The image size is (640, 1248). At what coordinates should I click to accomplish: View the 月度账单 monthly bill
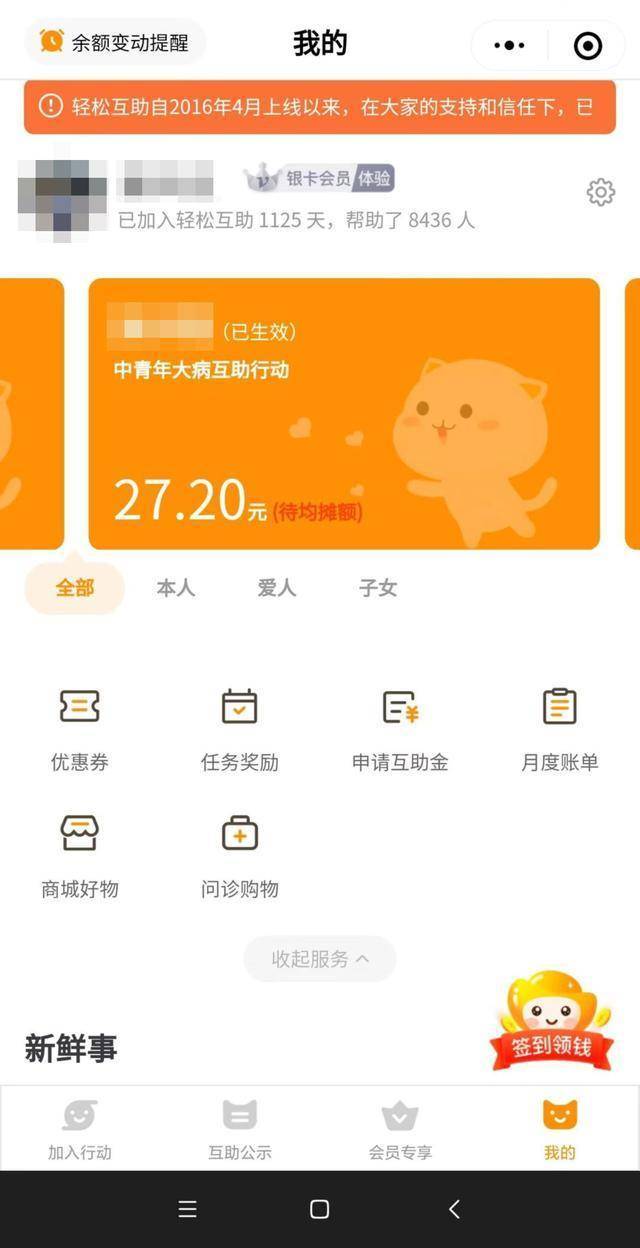pos(560,729)
